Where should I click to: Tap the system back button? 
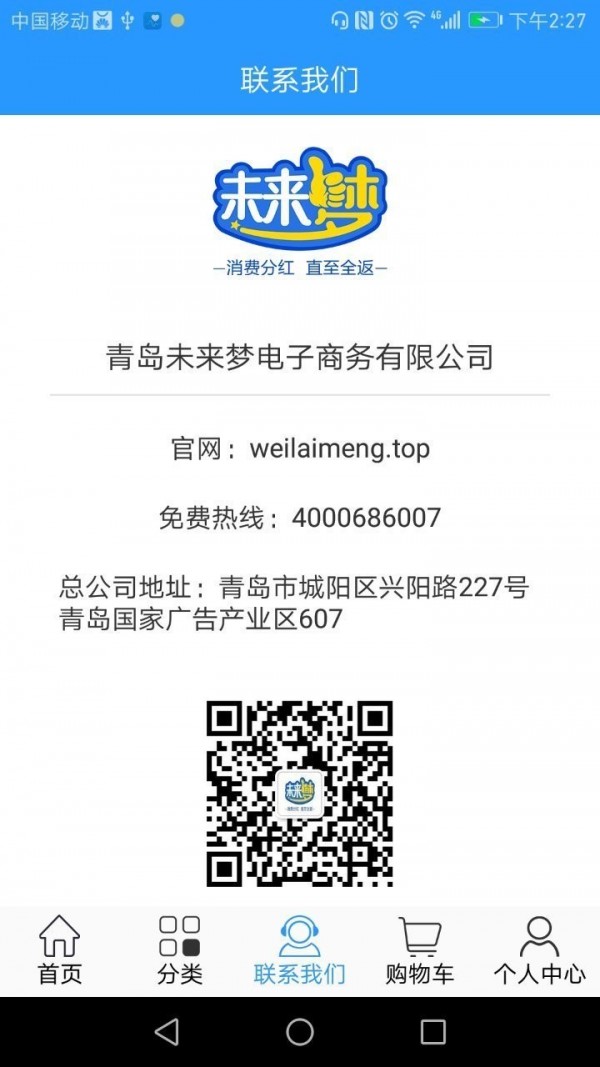(x=167, y=1031)
